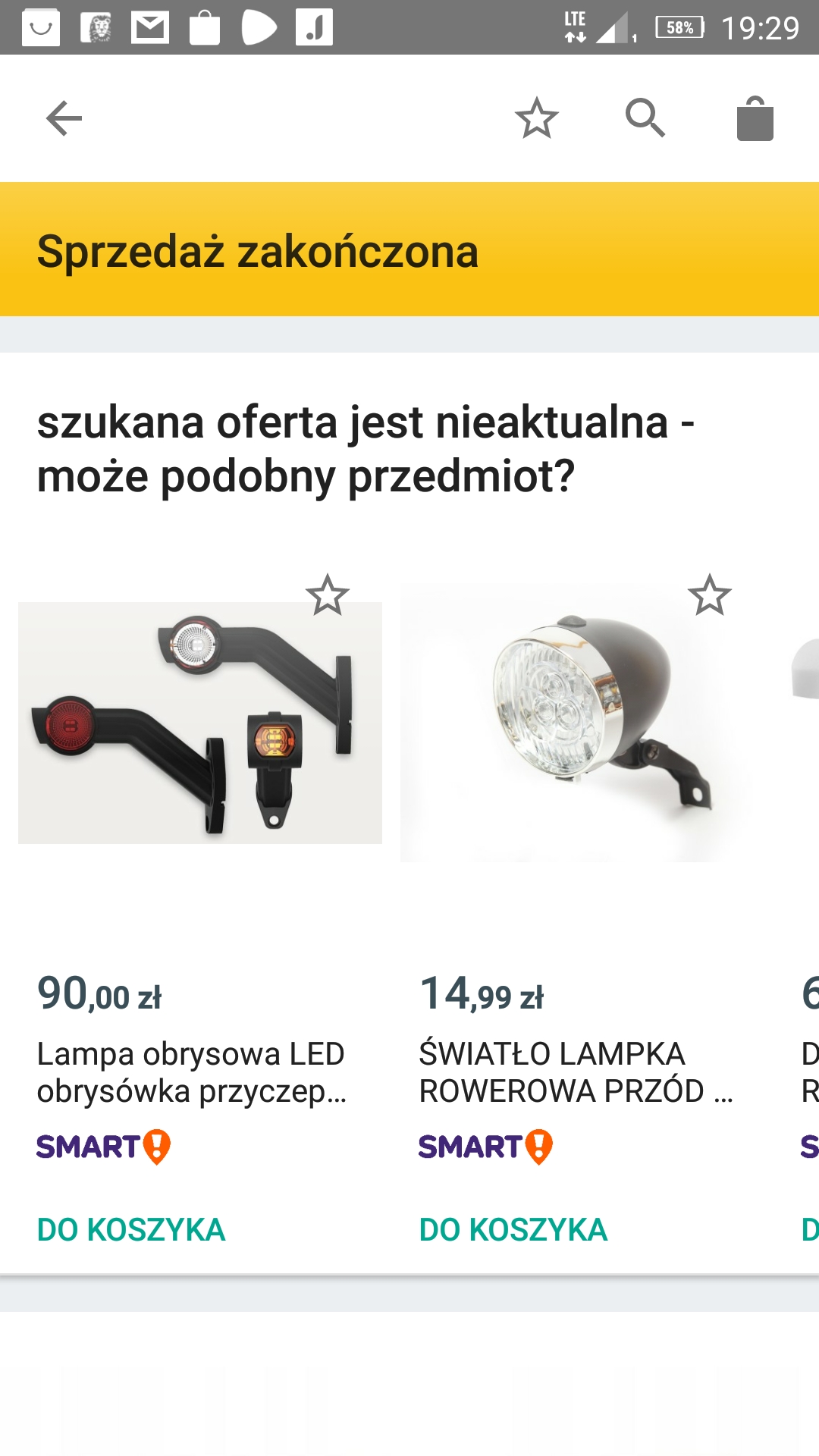Open the shopping cart
The width and height of the screenshot is (819, 1456).
click(755, 119)
